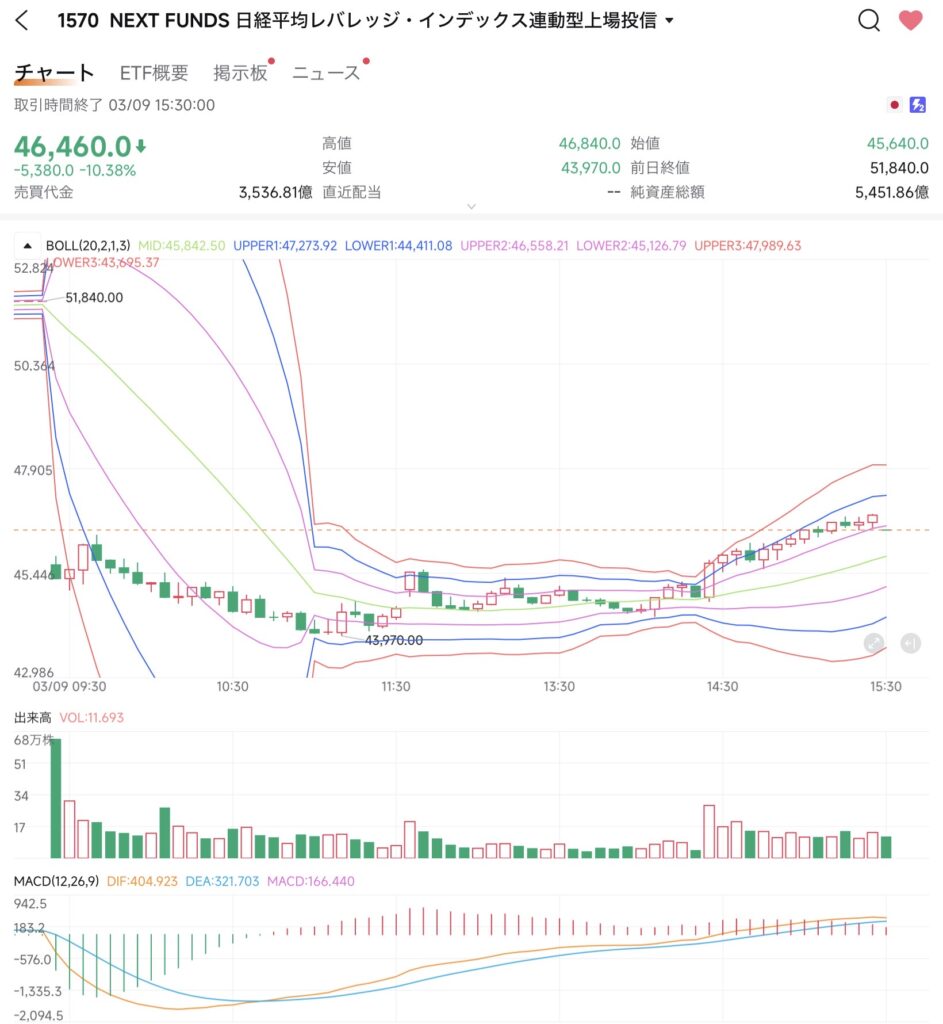
Task: Open the search magnifier icon
Action: (869, 20)
